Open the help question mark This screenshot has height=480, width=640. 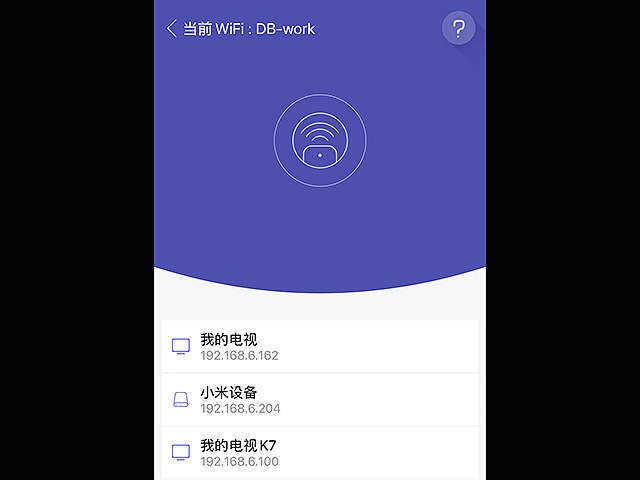[459, 29]
